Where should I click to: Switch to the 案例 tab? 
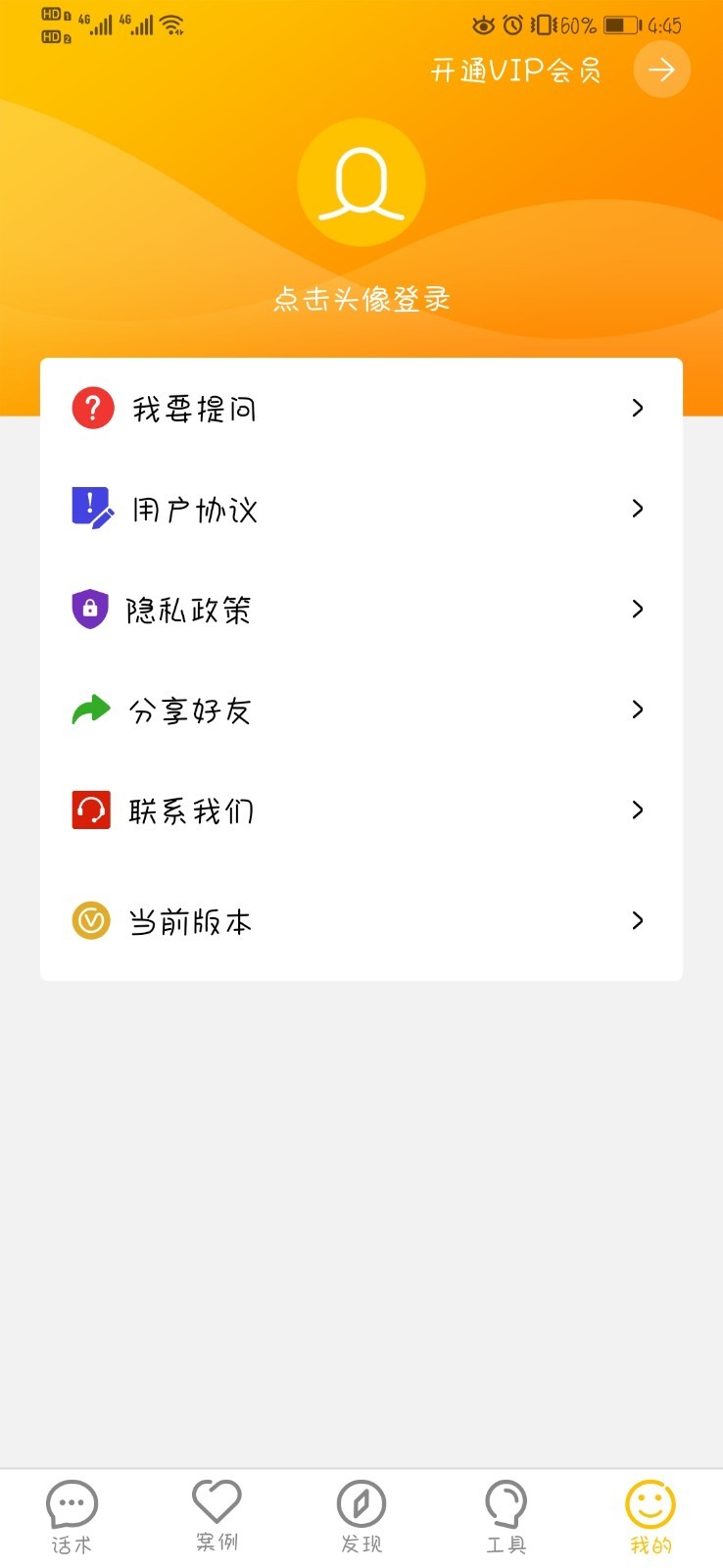pyautogui.click(x=217, y=1517)
